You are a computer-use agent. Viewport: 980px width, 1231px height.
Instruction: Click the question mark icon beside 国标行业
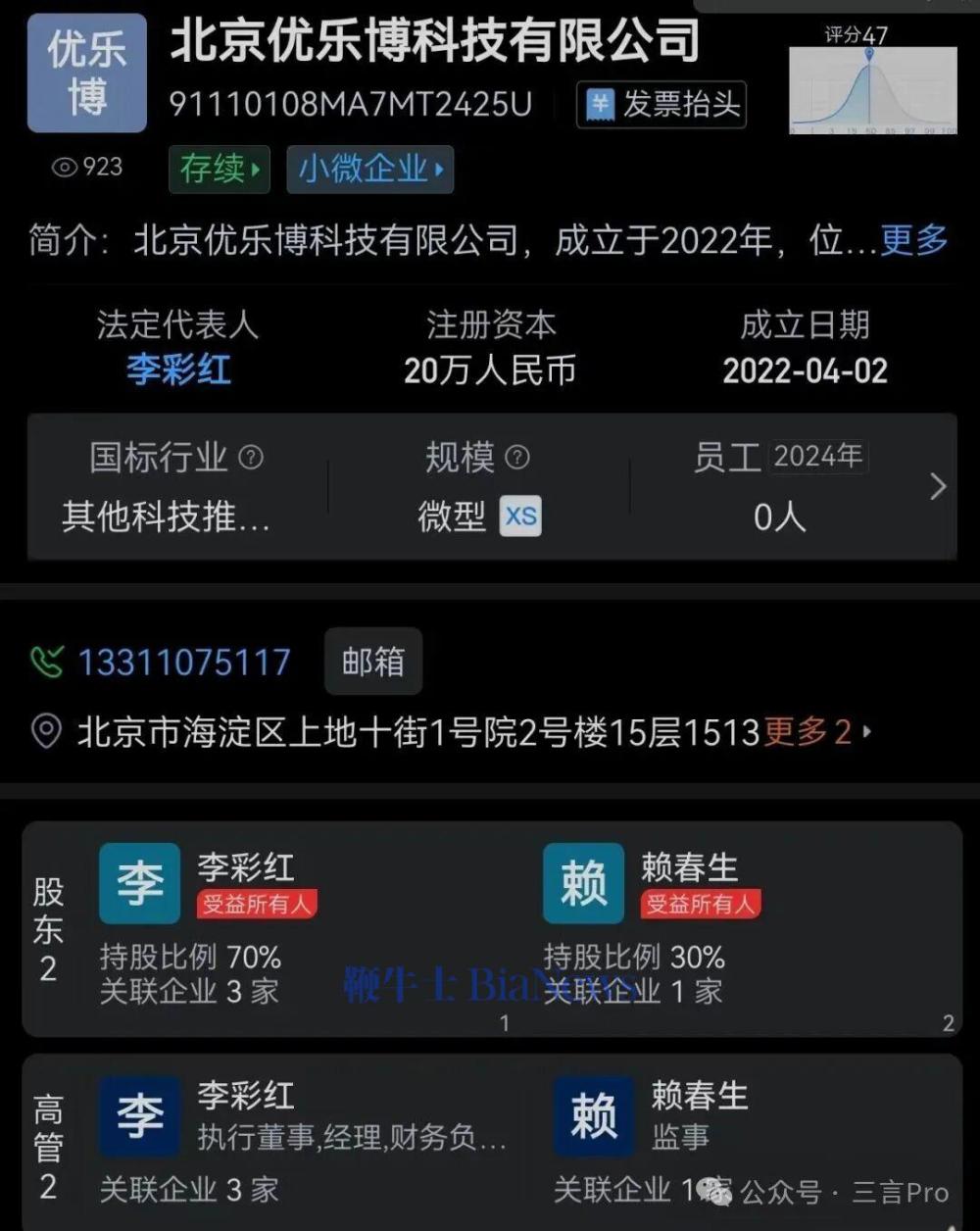click(253, 458)
